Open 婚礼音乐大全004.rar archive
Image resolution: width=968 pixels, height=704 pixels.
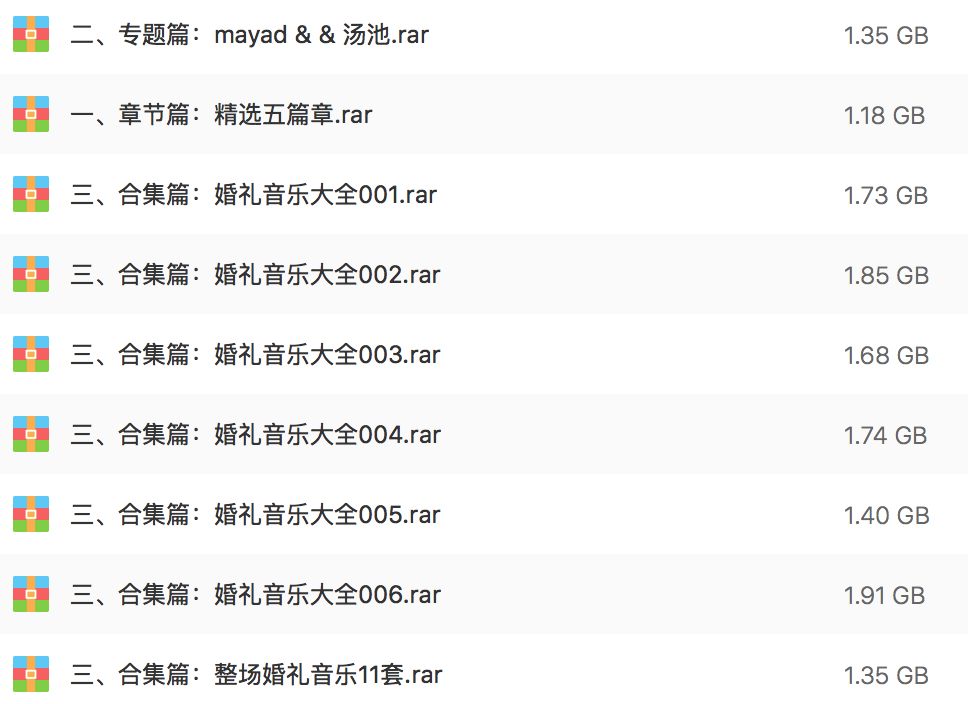pyautogui.click(x=255, y=435)
